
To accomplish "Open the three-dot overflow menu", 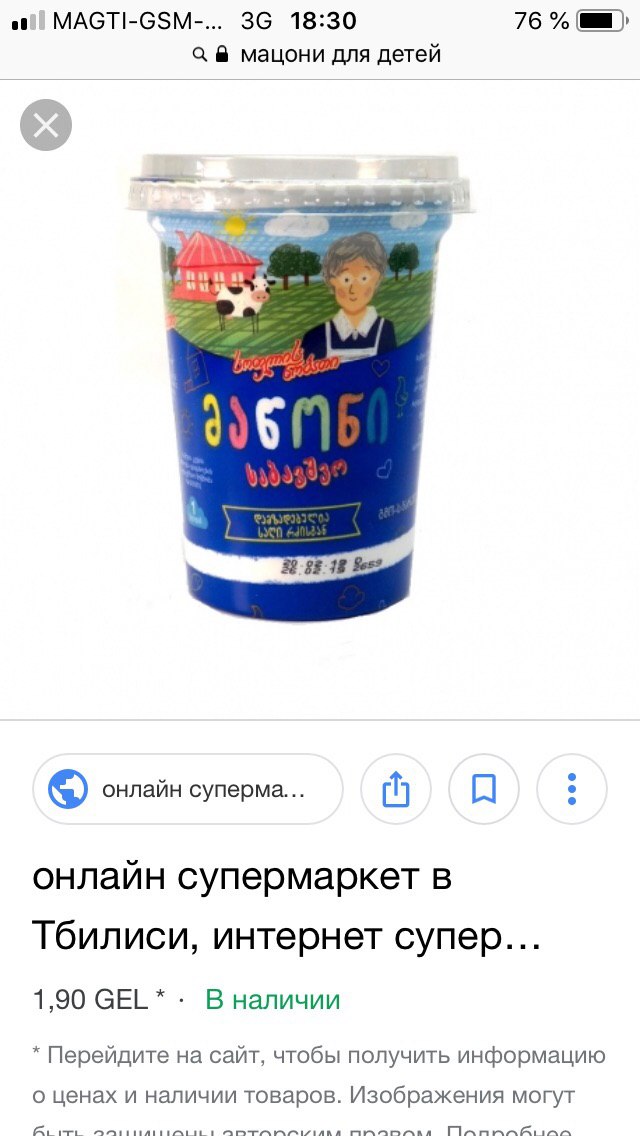I will coord(572,789).
